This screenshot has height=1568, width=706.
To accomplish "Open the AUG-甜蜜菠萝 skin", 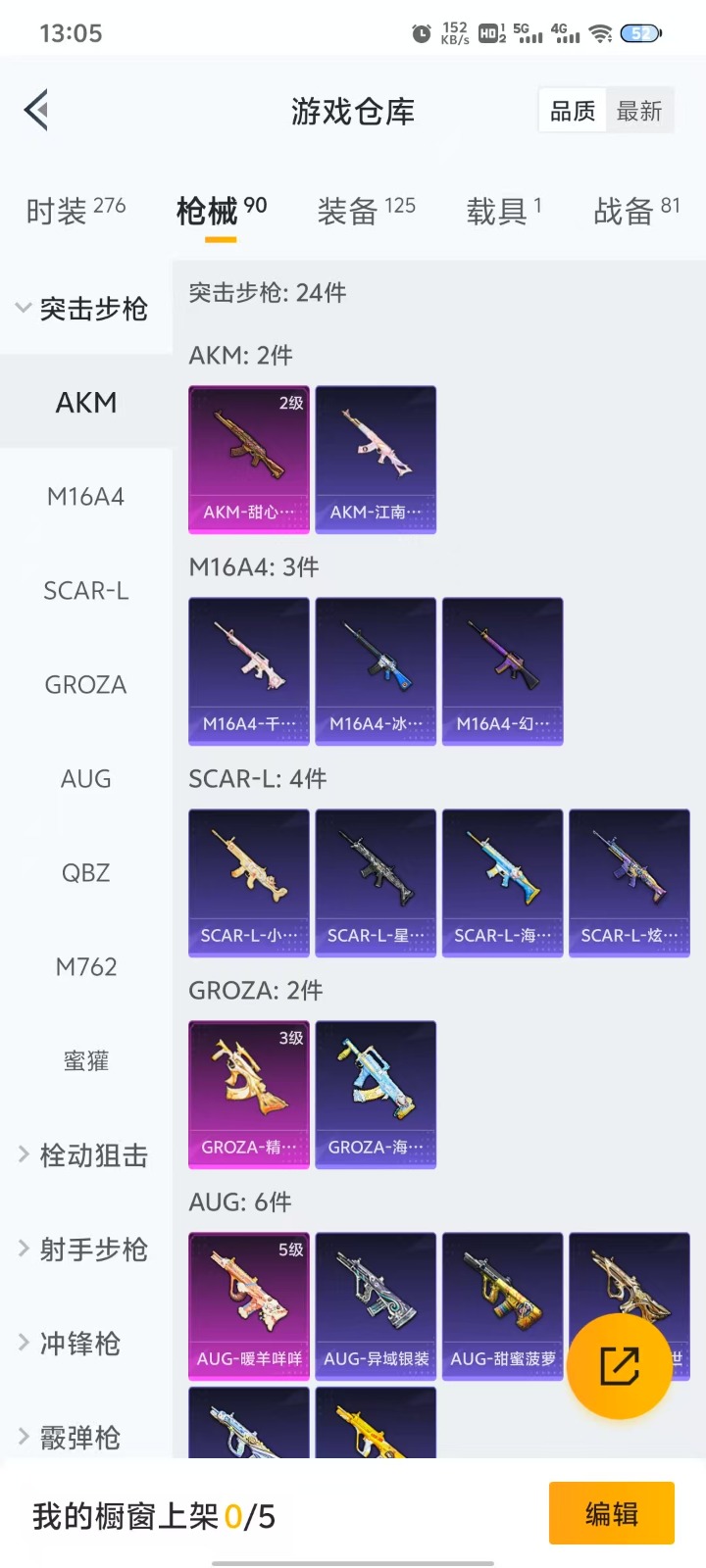I will tap(502, 1305).
